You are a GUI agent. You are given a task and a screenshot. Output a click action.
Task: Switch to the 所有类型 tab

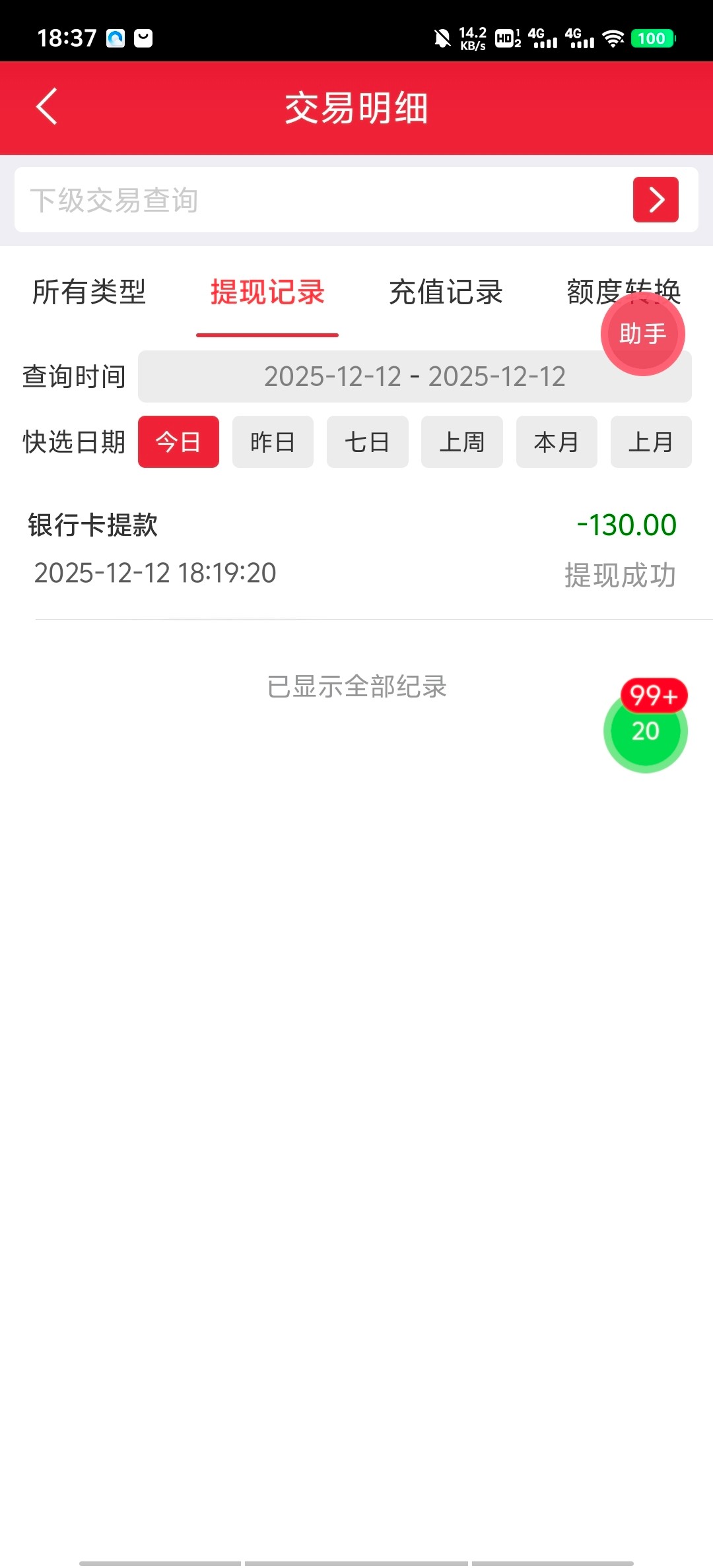click(89, 292)
